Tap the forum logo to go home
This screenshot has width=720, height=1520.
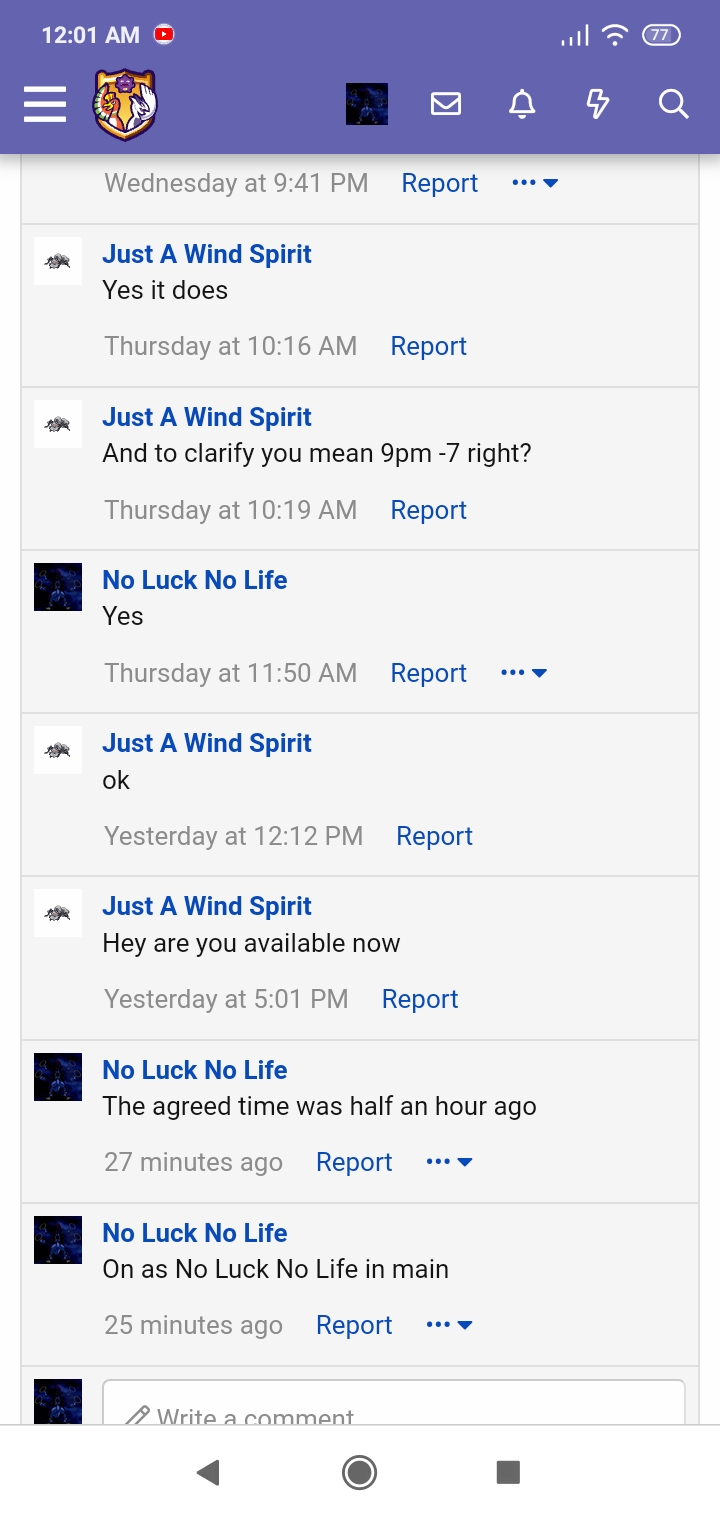125,104
